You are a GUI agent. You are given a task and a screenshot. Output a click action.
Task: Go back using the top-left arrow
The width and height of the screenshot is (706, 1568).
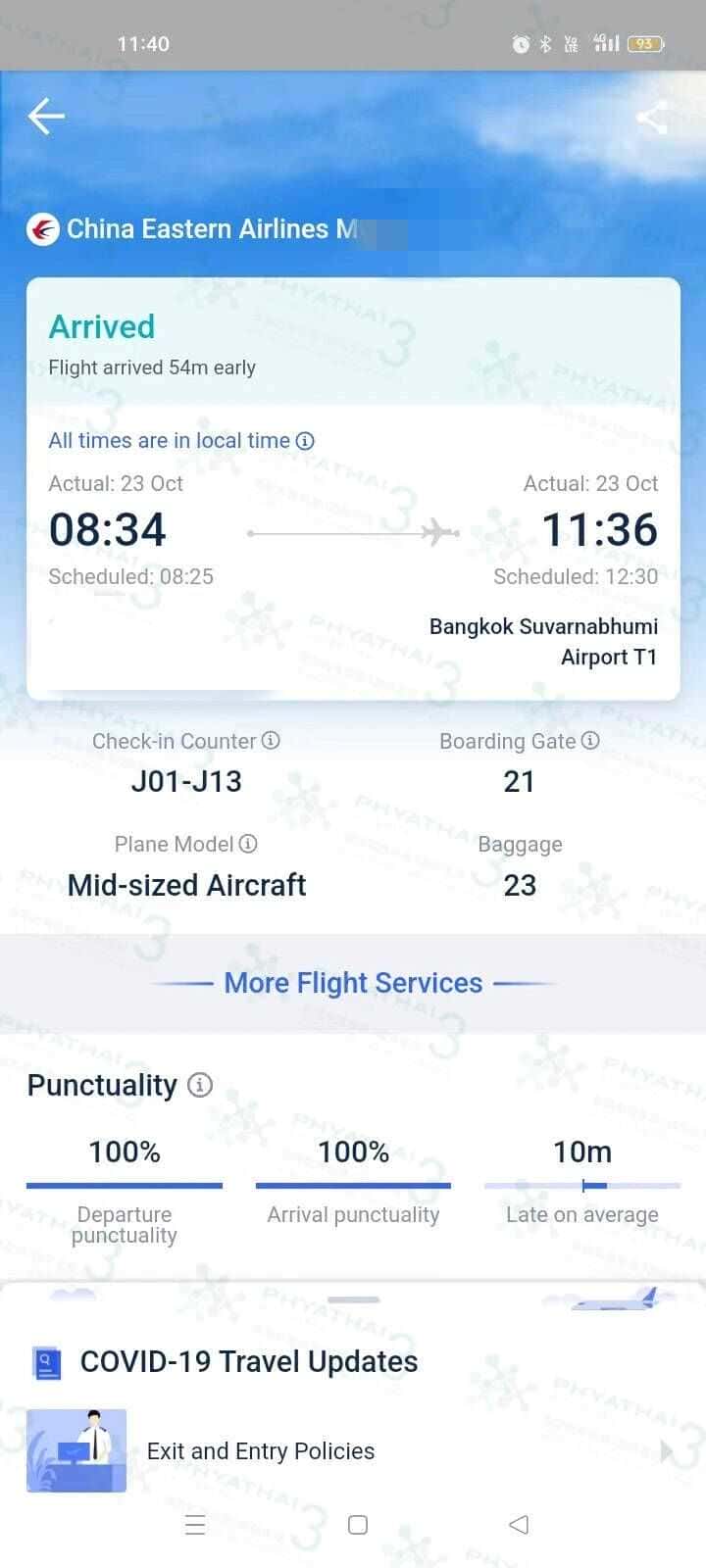click(46, 117)
